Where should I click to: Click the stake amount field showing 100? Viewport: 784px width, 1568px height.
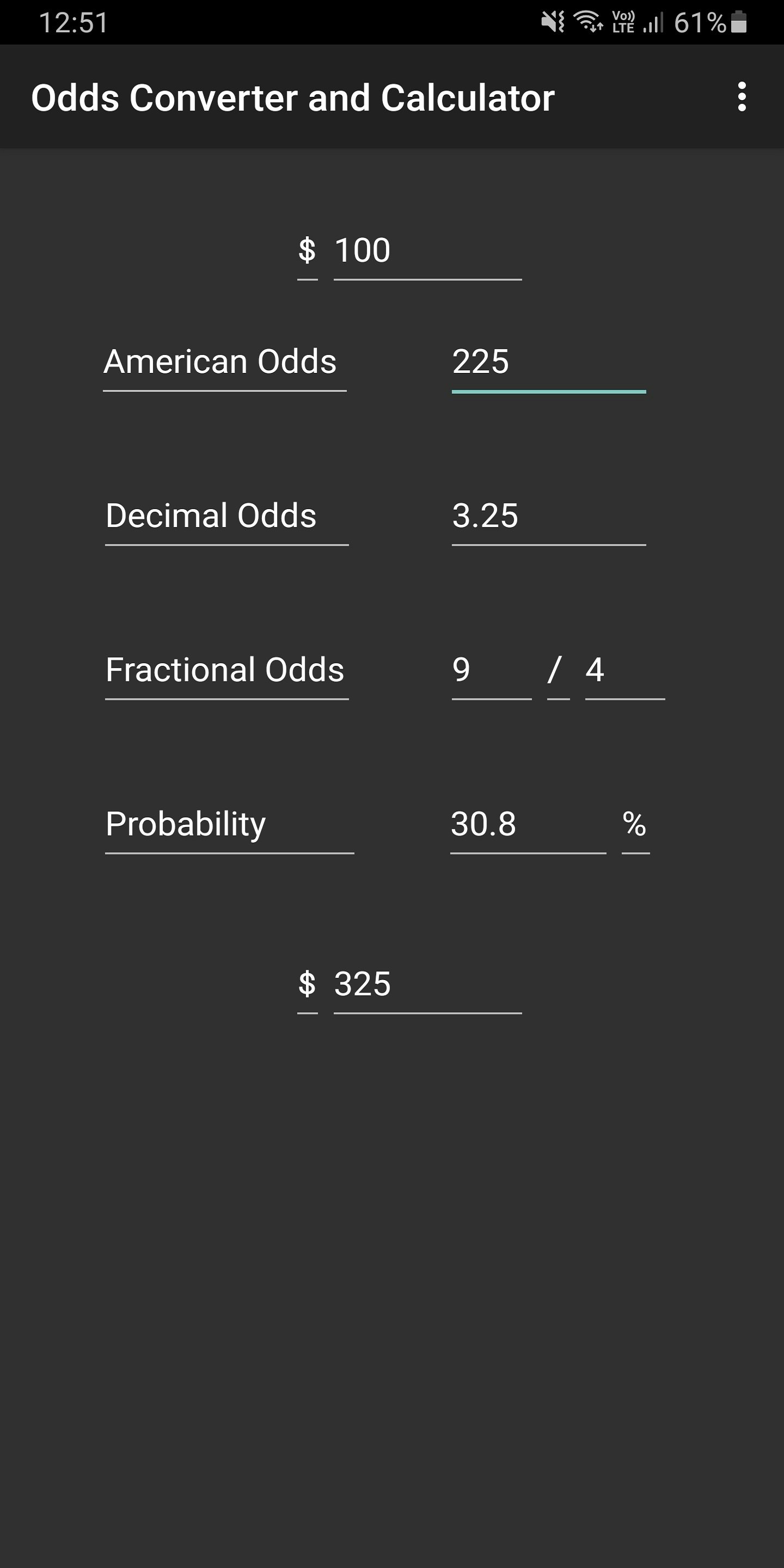tap(426, 249)
